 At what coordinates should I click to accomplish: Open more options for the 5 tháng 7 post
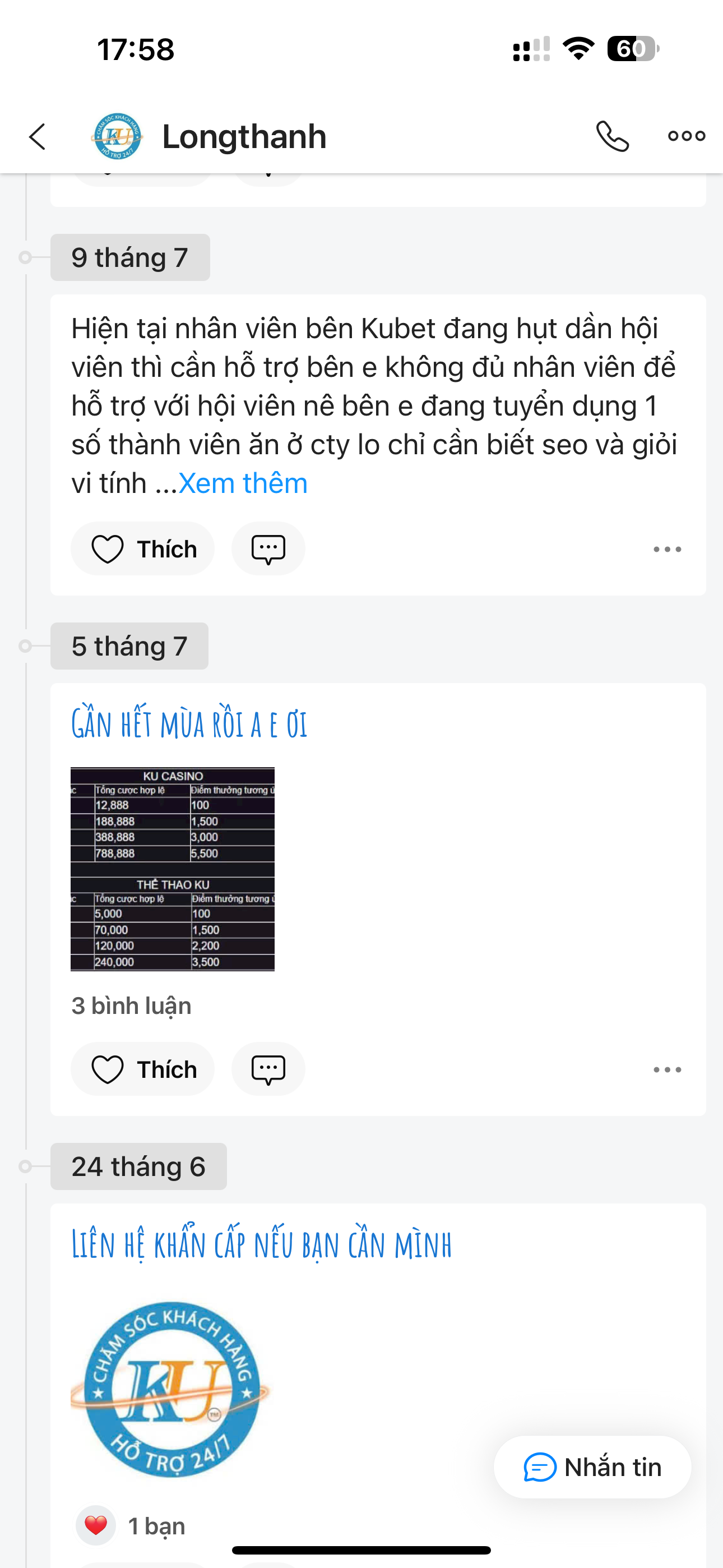pyautogui.click(x=667, y=1069)
